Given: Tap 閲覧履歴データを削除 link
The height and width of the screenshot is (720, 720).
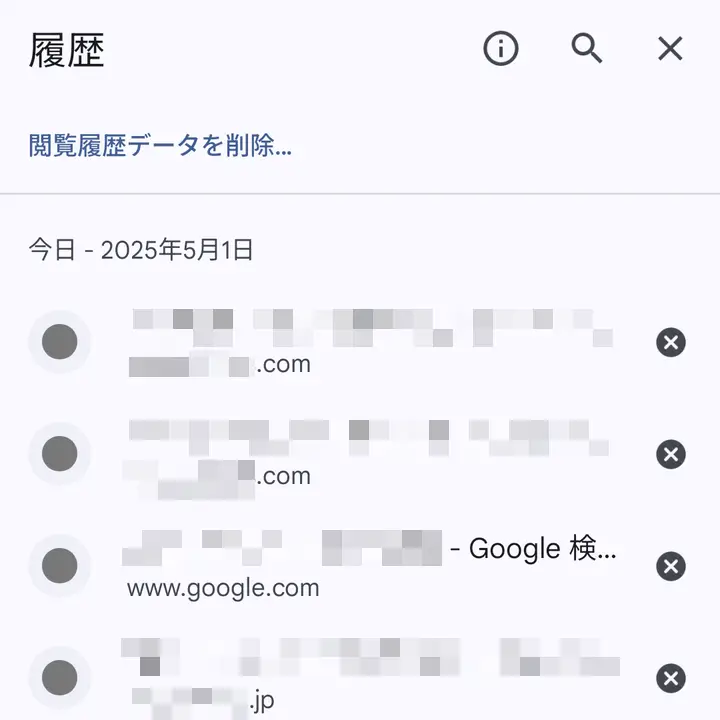Looking at the screenshot, I should (160, 146).
